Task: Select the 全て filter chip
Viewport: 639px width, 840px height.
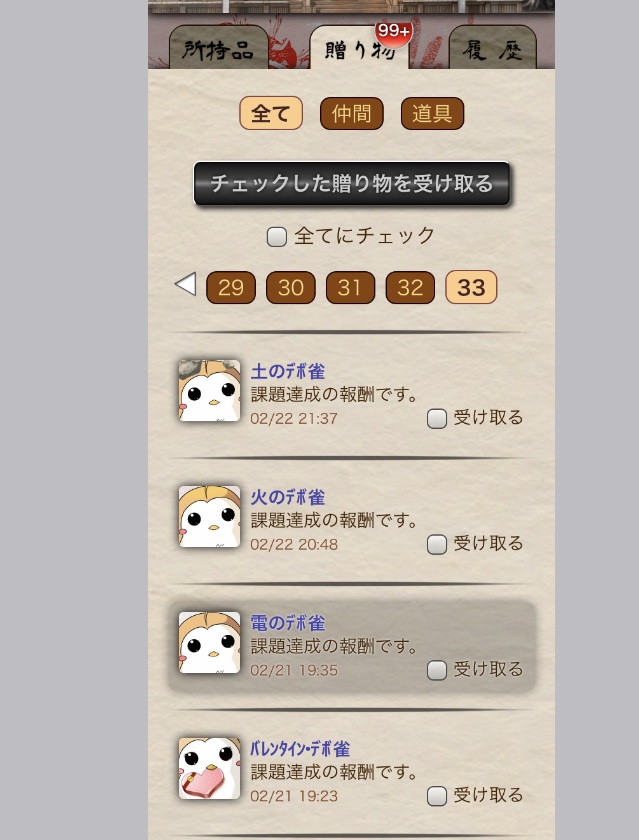Action: pyautogui.click(x=271, y=114)
